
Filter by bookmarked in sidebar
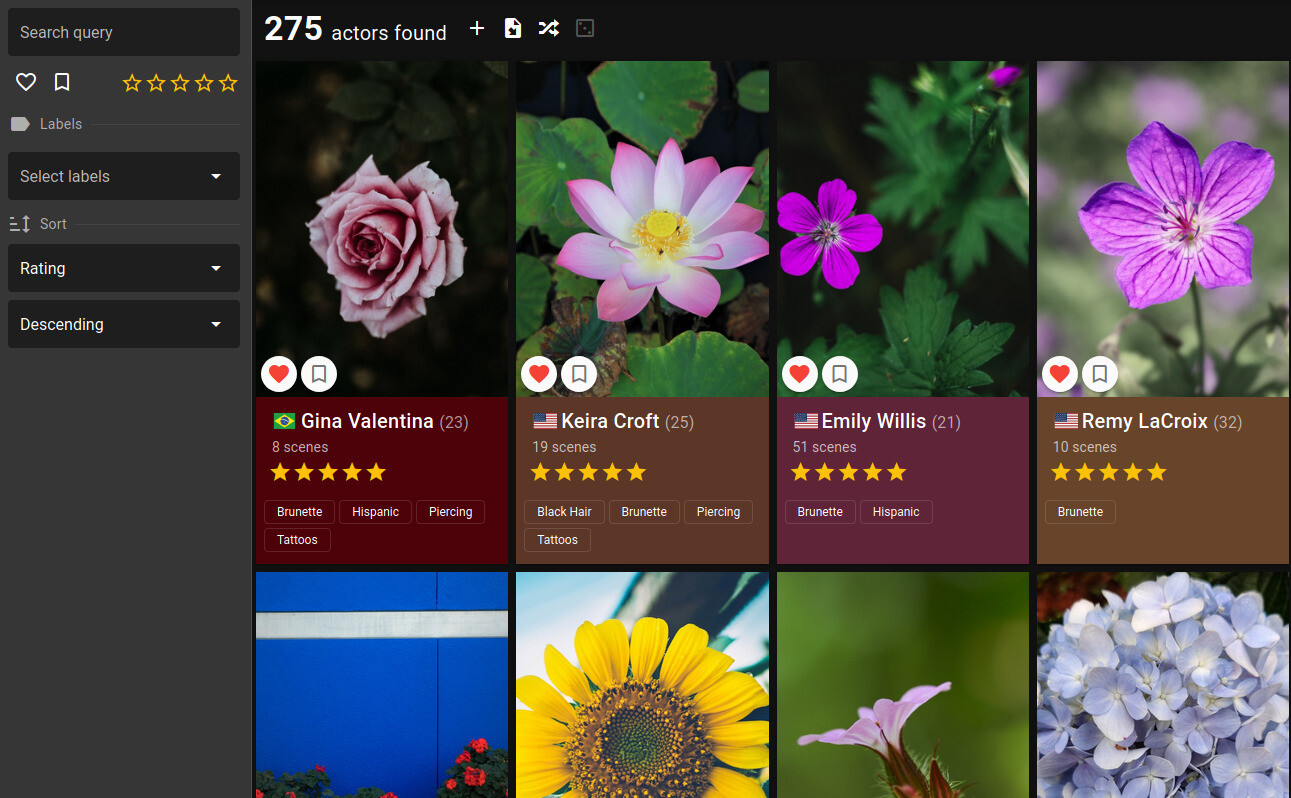[62, 82]
